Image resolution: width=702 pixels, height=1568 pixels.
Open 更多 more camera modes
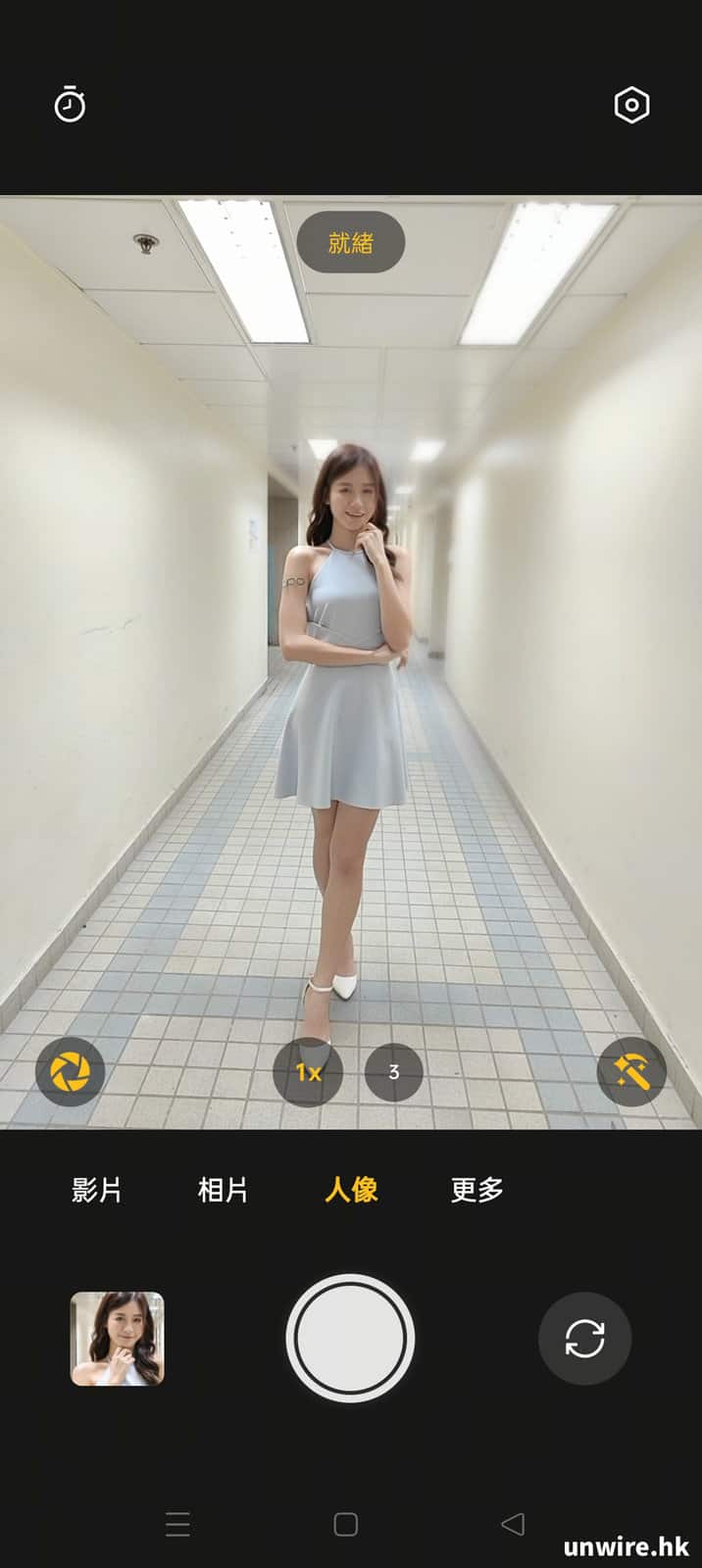pyautogui.click(x=476, y=1190)
